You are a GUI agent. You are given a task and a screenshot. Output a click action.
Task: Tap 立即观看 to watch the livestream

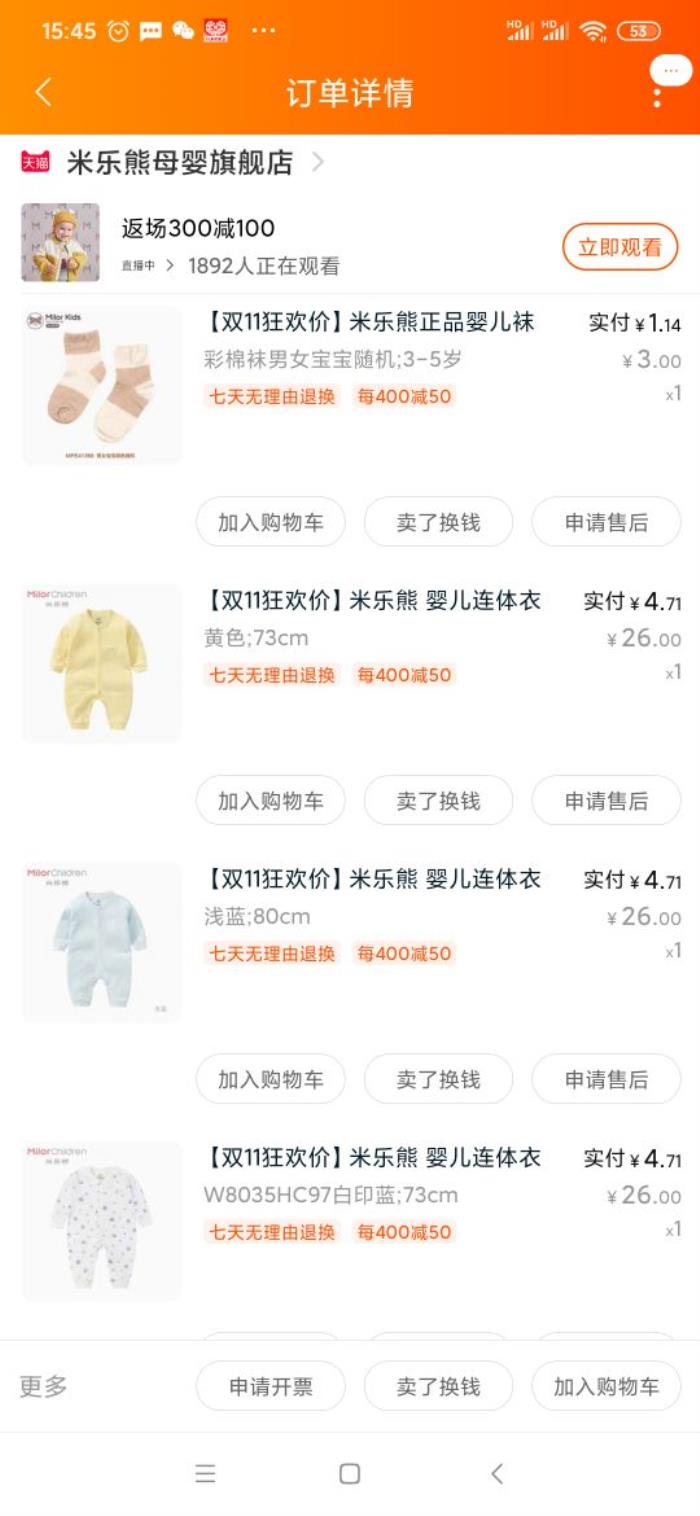[x=620, y=247]
